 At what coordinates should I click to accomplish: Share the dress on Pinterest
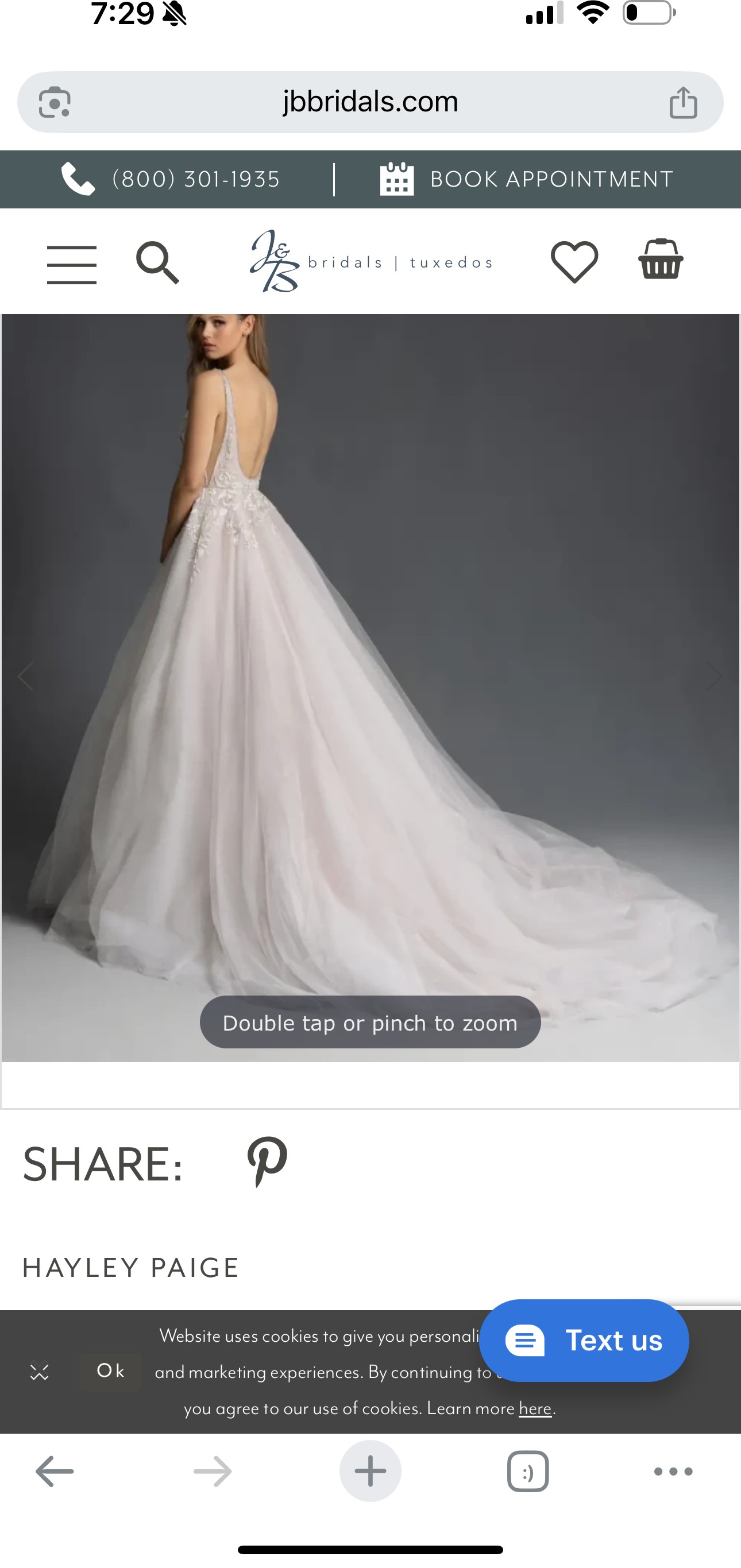tap(267, 1162)
